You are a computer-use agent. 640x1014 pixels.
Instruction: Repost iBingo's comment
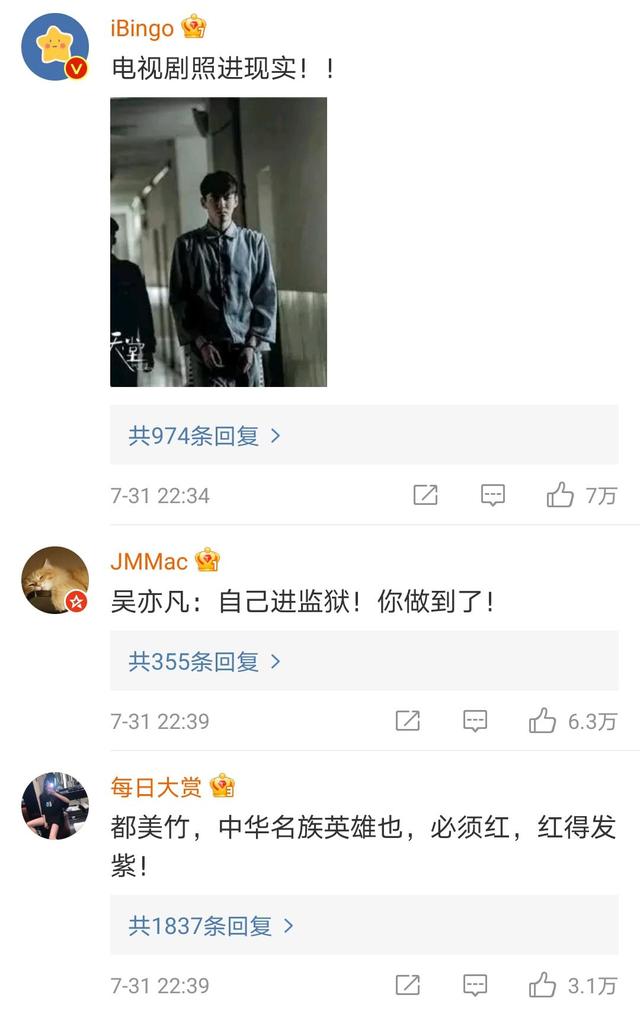click(x=425, y=495)
